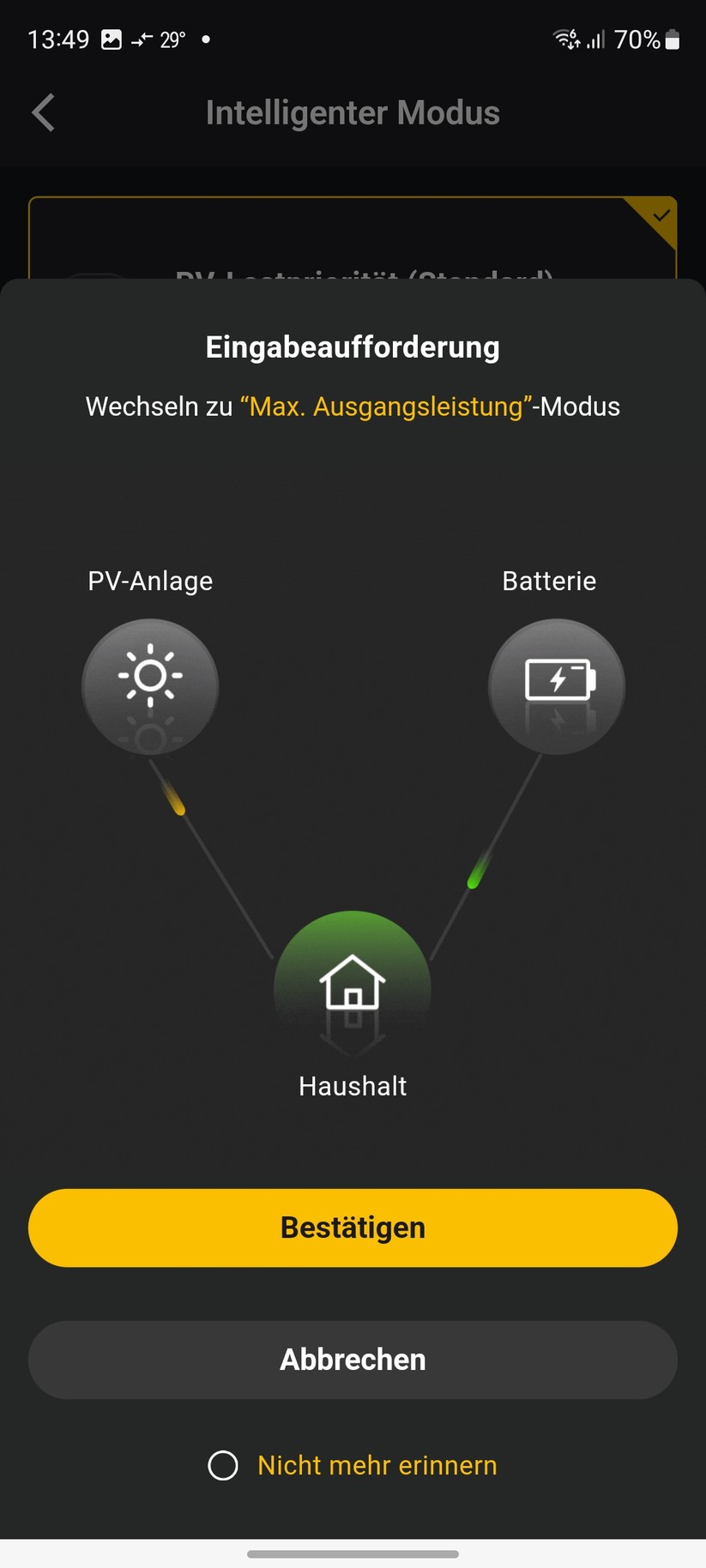Select the Nicht mehr erinnern option

click(x=223, y=1465)
